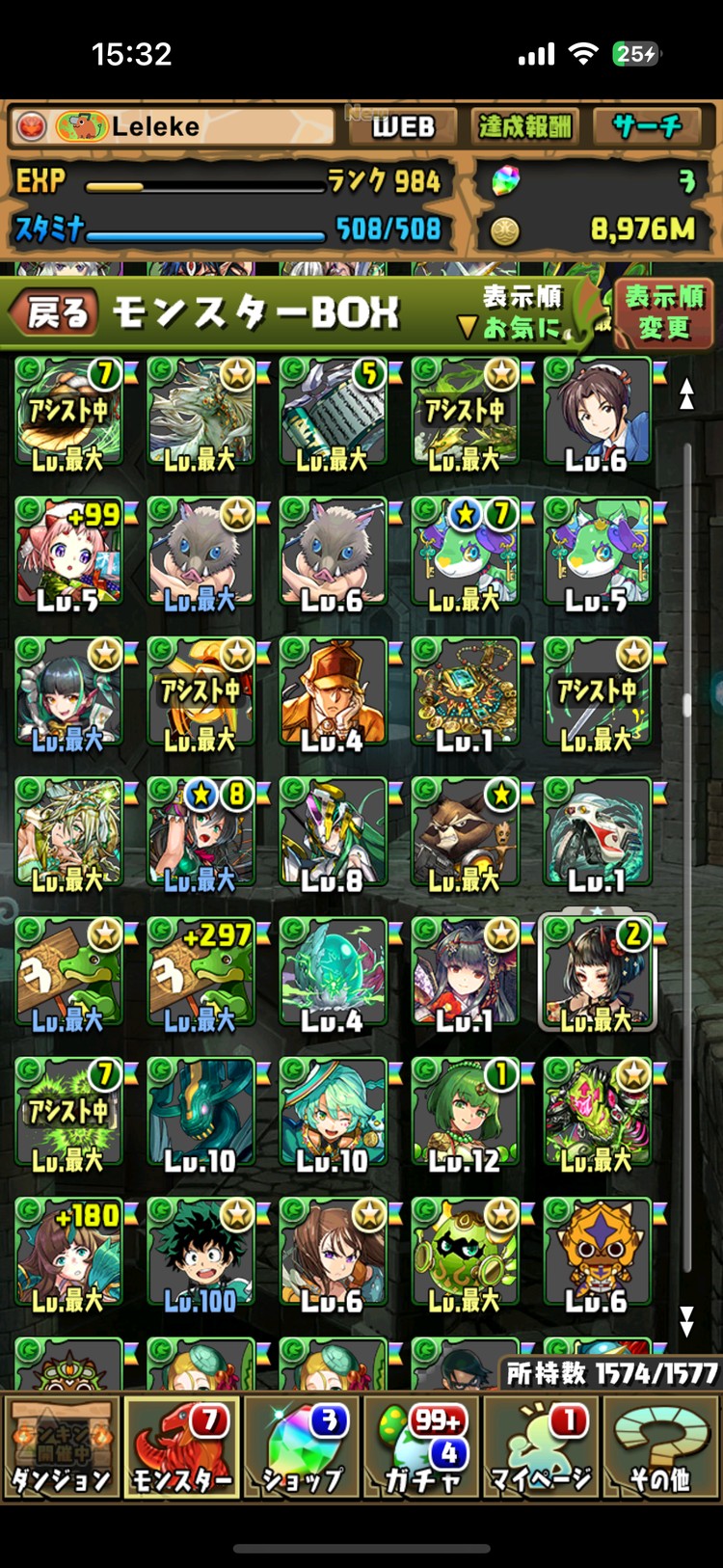
Task: Switch to the モンスター tab
Action: pos(181,1447)
